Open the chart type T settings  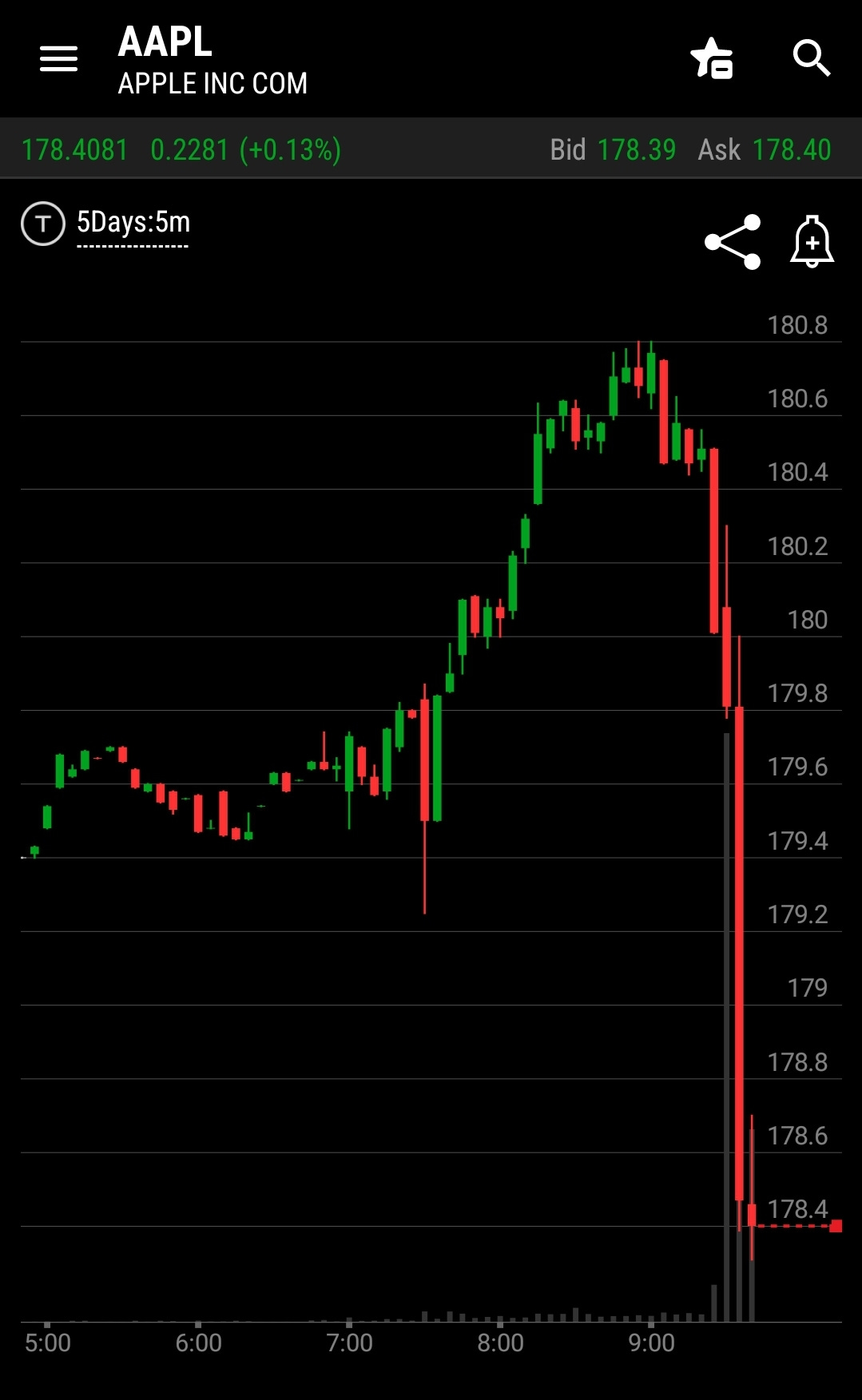pos(43,224)
